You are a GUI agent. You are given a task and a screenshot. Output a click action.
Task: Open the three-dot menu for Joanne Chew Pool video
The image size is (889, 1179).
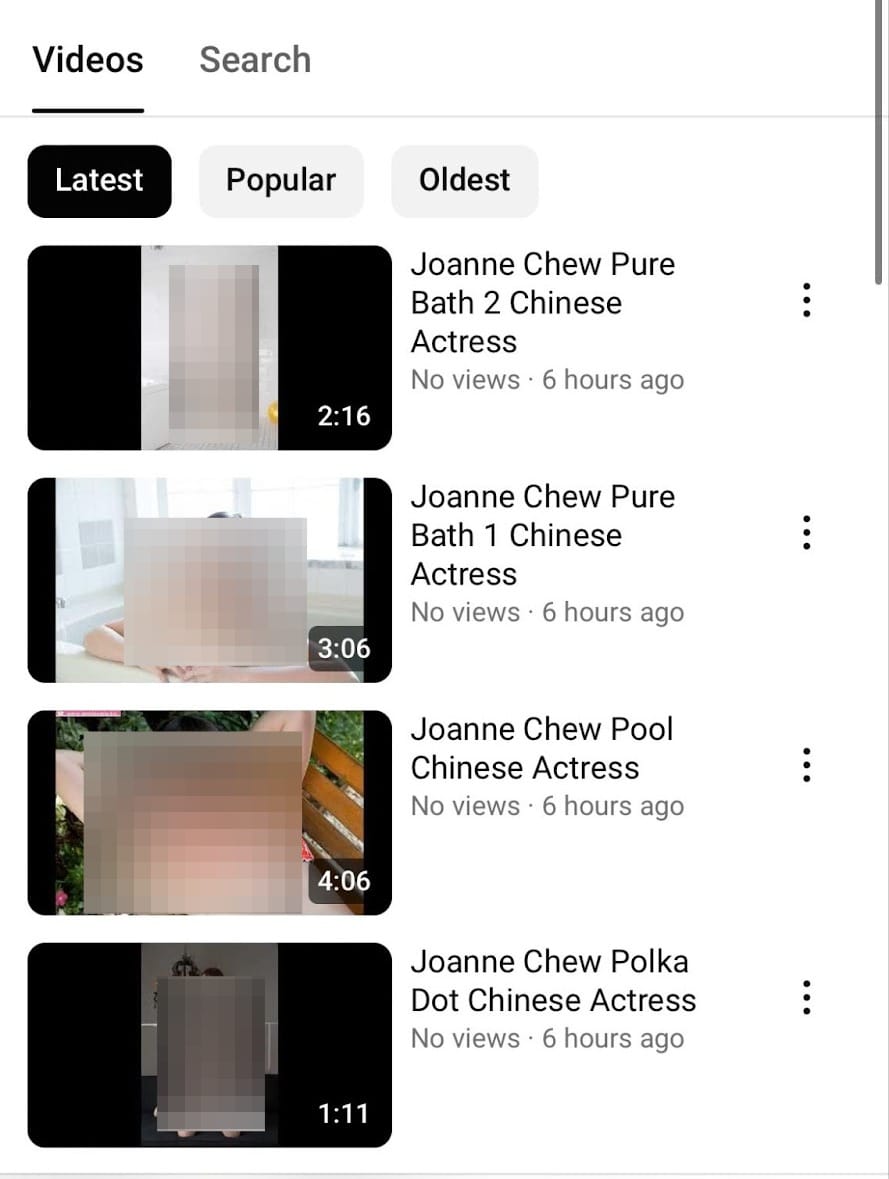[806, 765]
